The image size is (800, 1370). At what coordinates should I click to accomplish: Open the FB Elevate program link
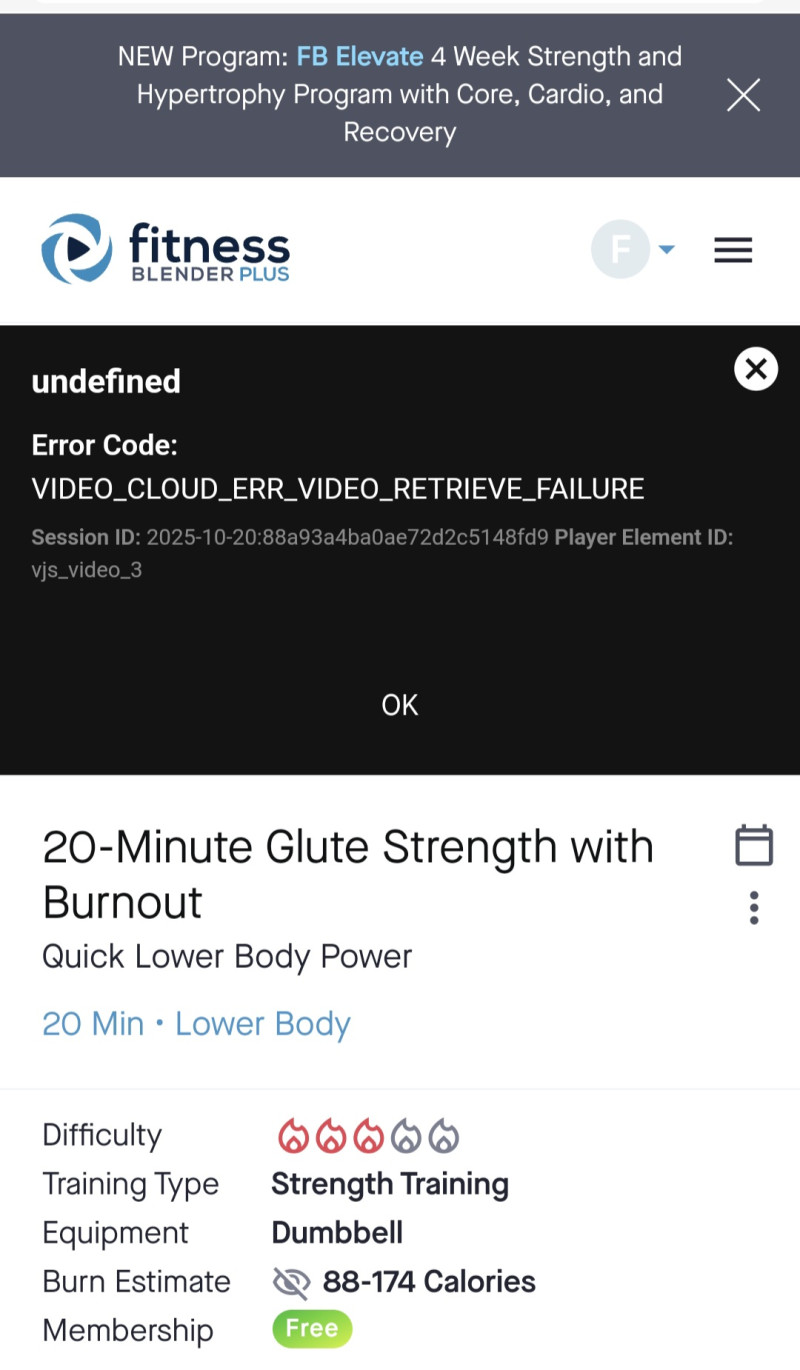[x=360, y=57]
